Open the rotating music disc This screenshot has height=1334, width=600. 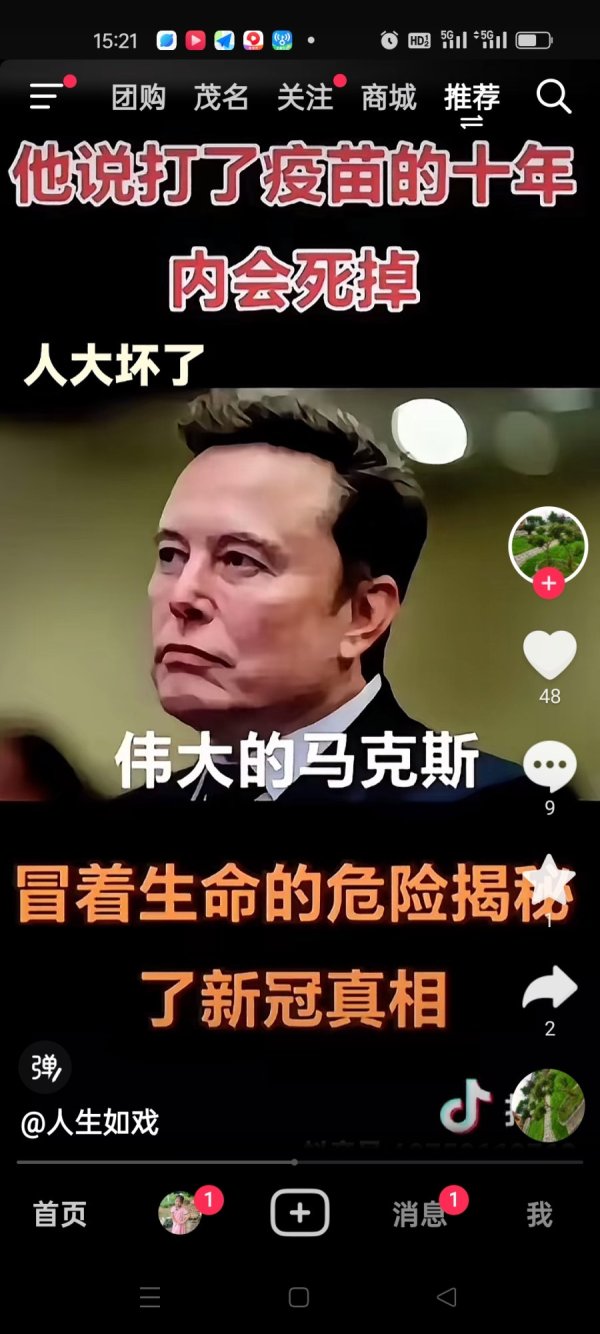pos(547,1105)
